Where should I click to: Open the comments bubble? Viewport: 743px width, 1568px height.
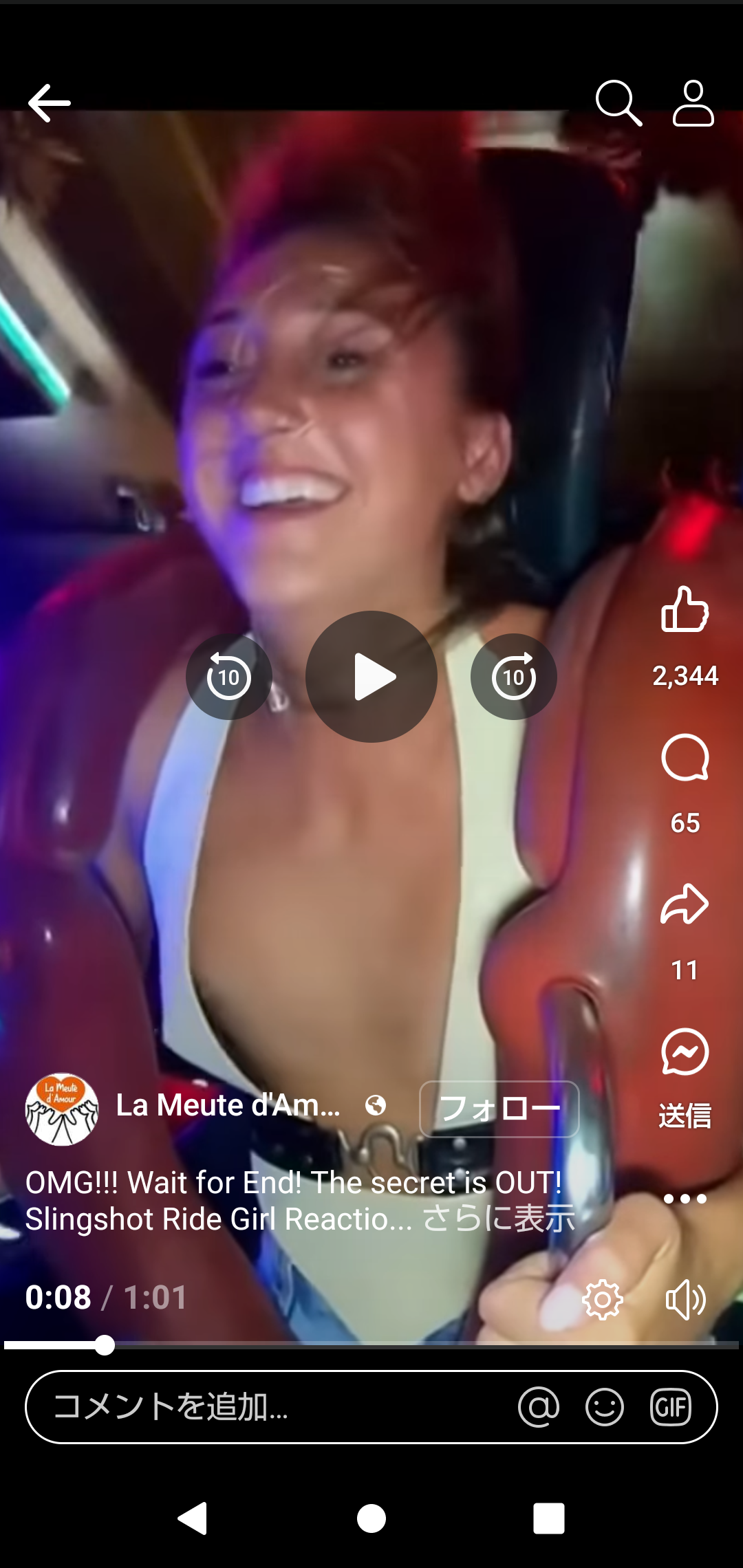685,758
